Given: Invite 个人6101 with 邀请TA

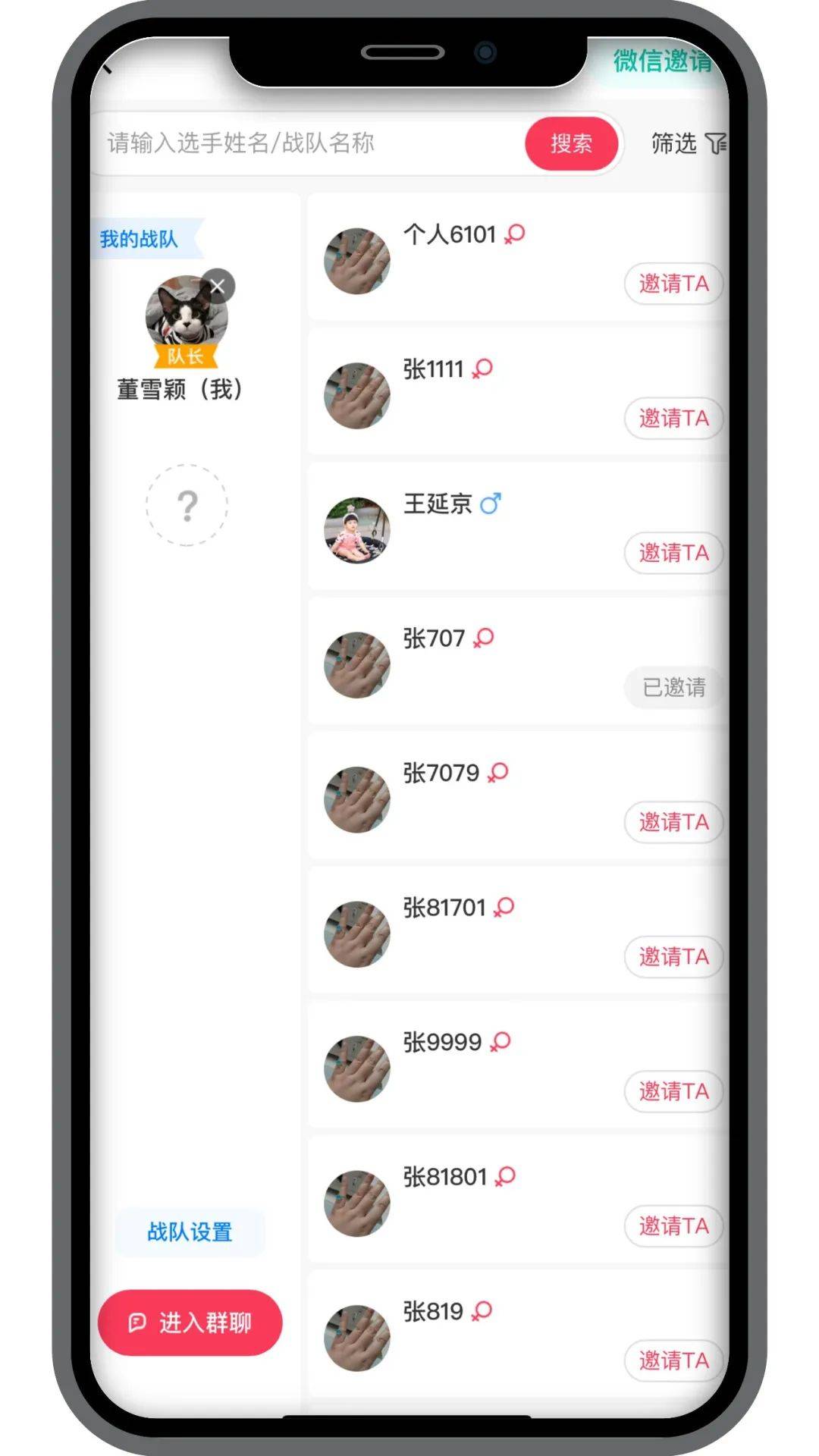Looking at the screenshot, I should 673,284.
